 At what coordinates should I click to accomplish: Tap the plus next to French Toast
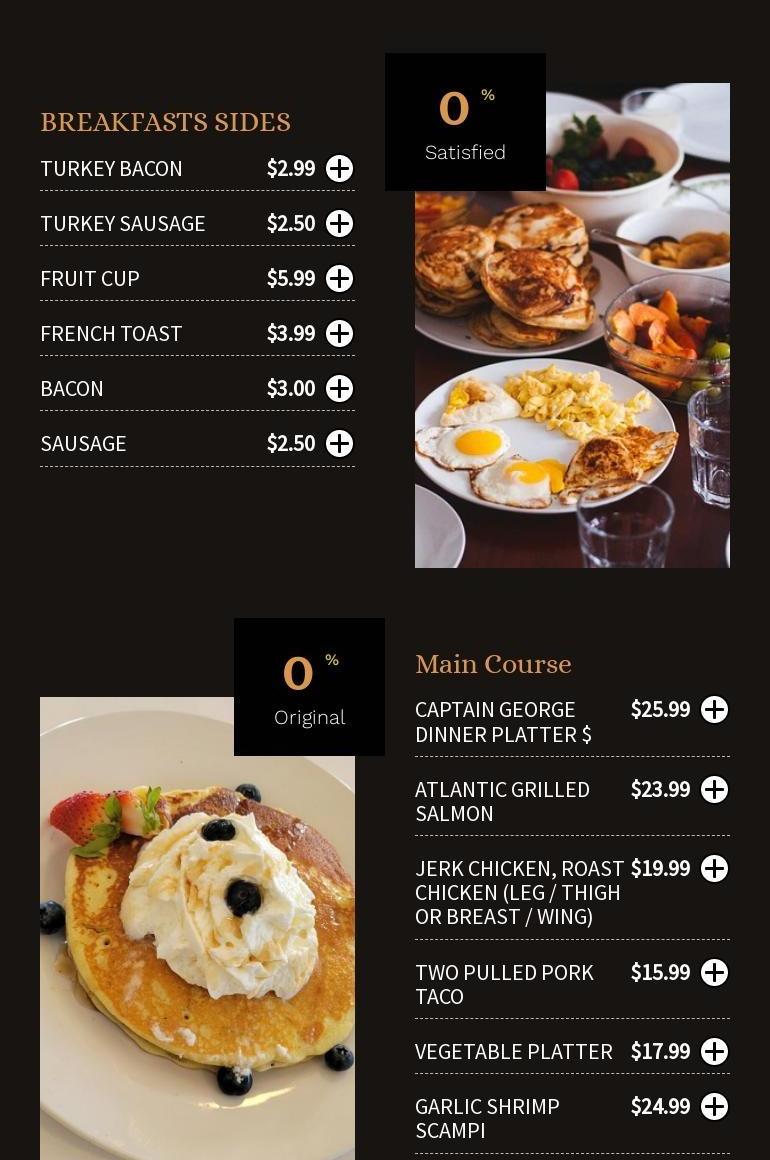[x=340, y=333]
